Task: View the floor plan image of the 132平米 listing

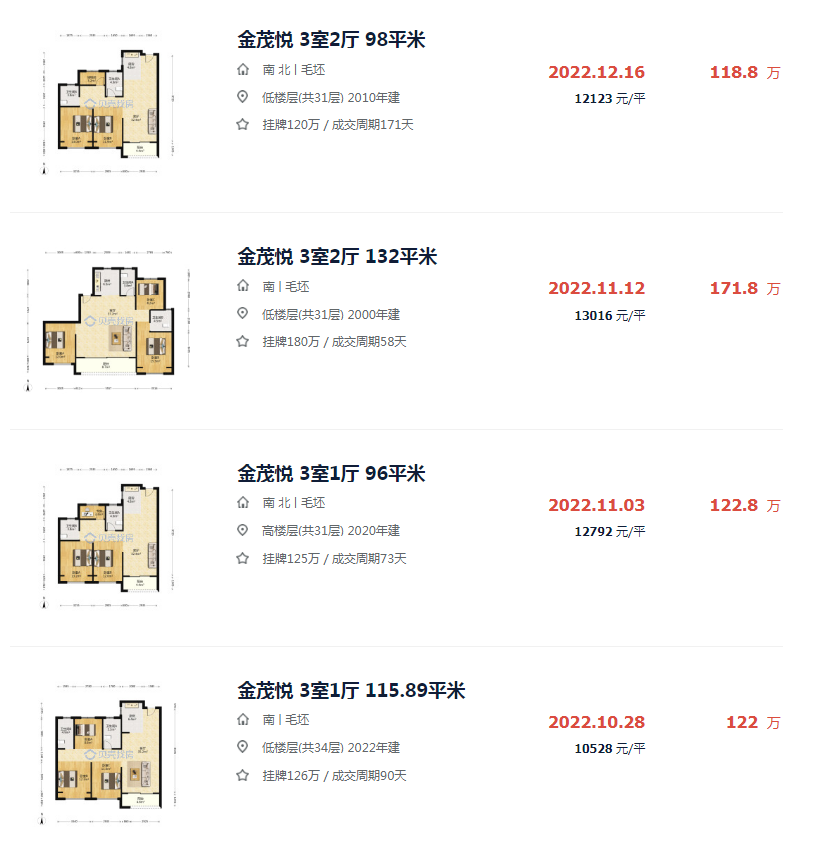Action: pyautogui.click(x=110, y=321)
